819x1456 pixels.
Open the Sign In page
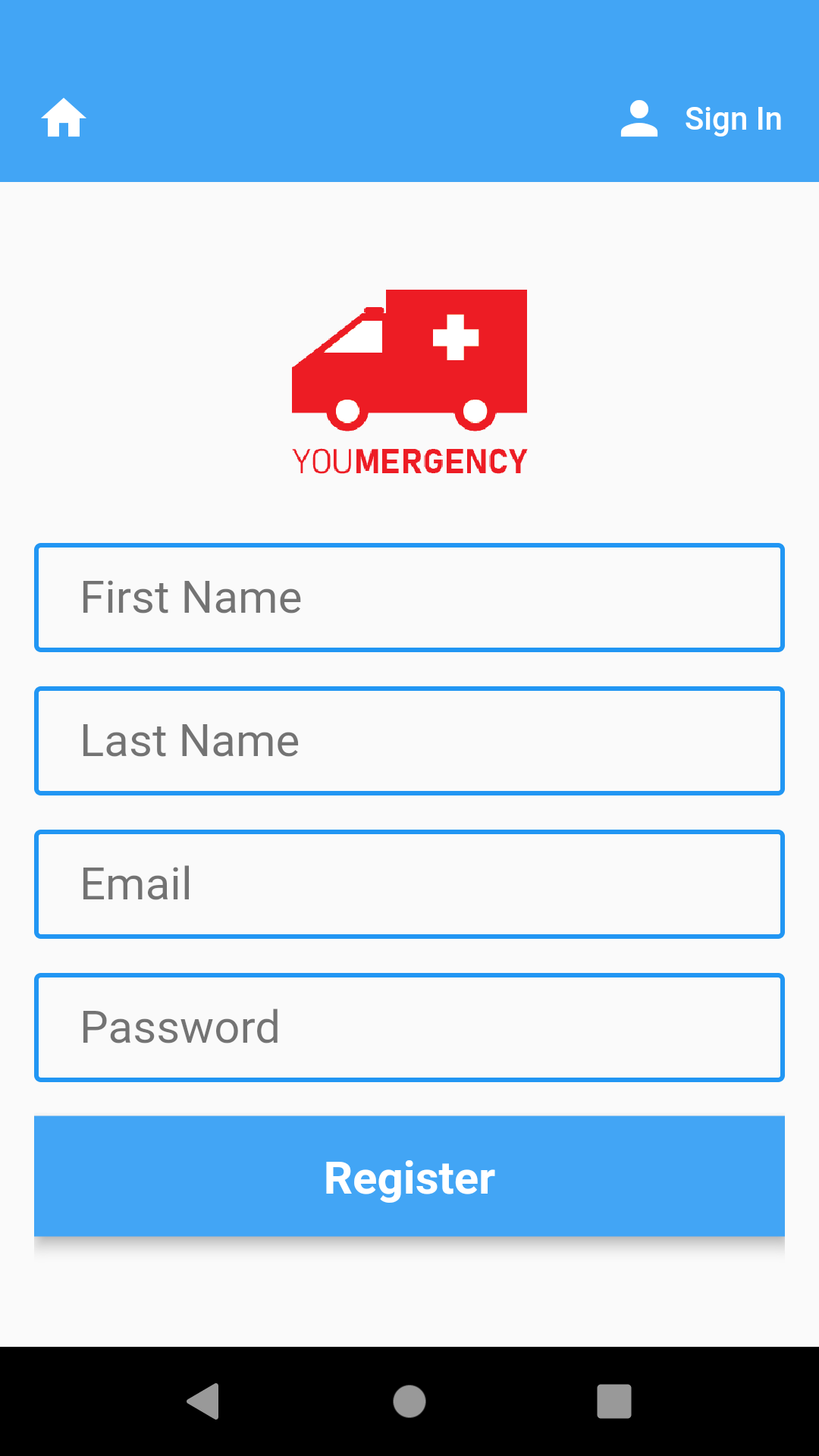pyautogui.click(x=701, y=119)
